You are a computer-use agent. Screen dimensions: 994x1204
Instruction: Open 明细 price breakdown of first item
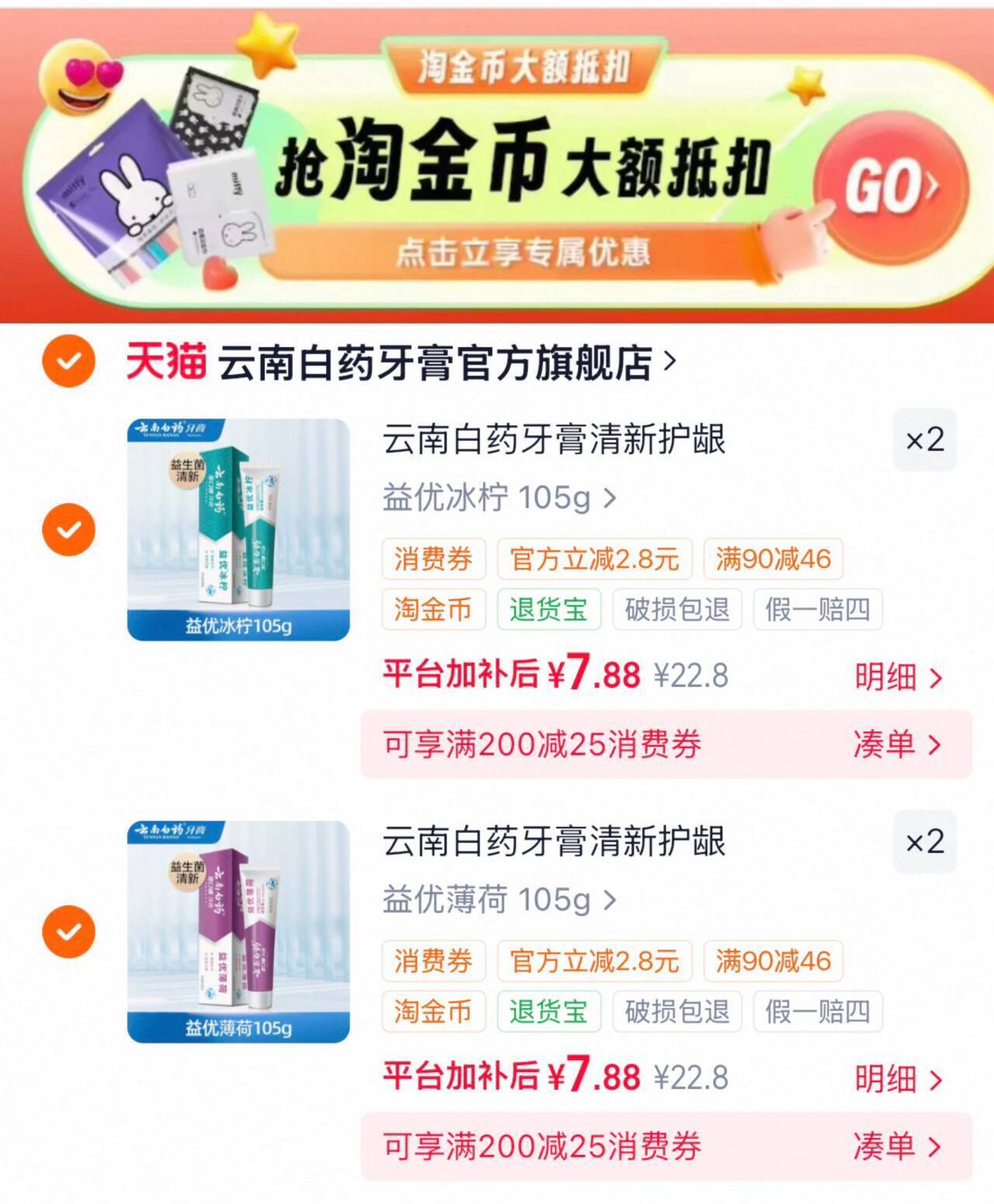coord(898,677)
